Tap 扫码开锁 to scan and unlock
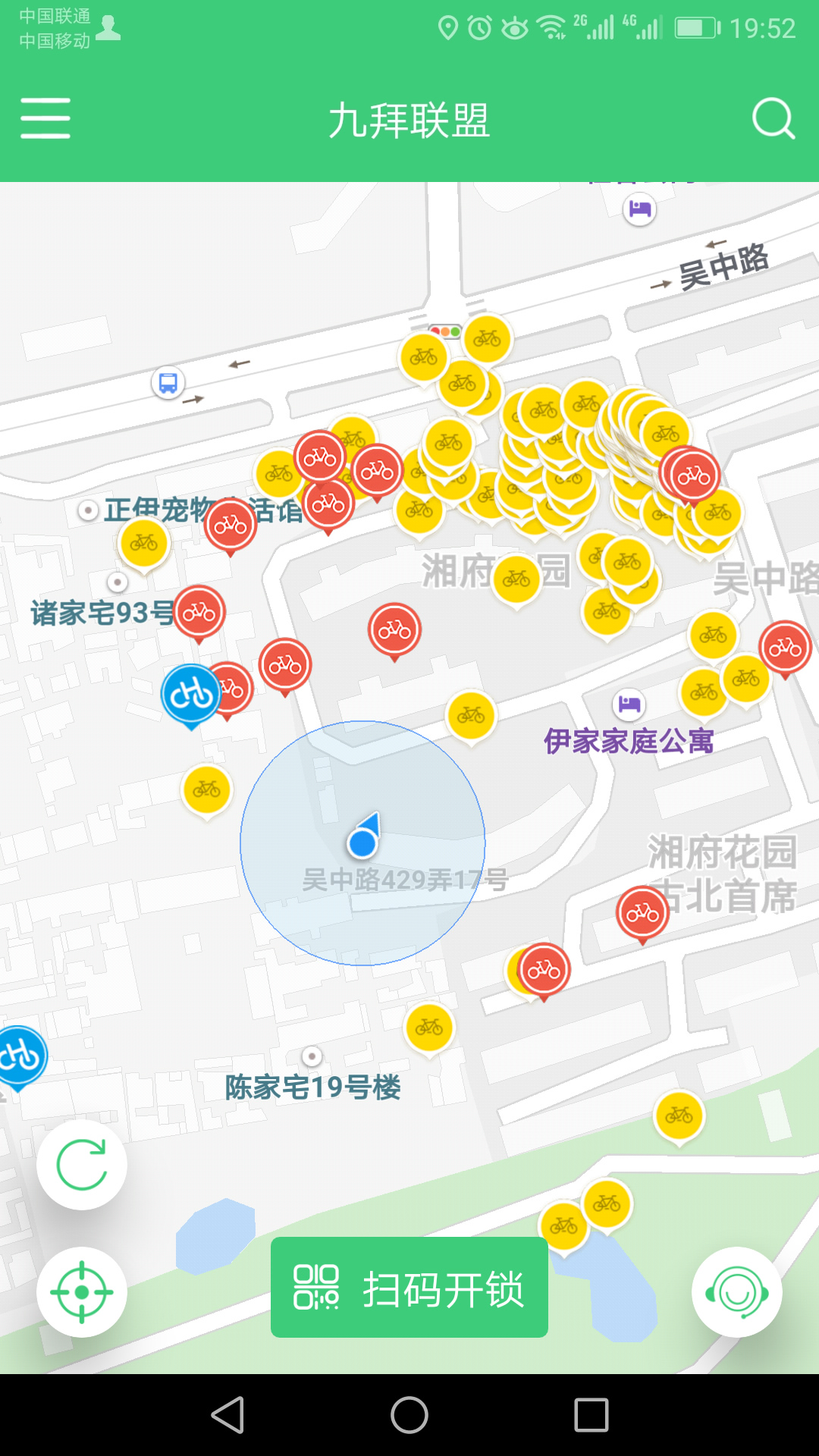819x1456 pixels. (409, 1288)
